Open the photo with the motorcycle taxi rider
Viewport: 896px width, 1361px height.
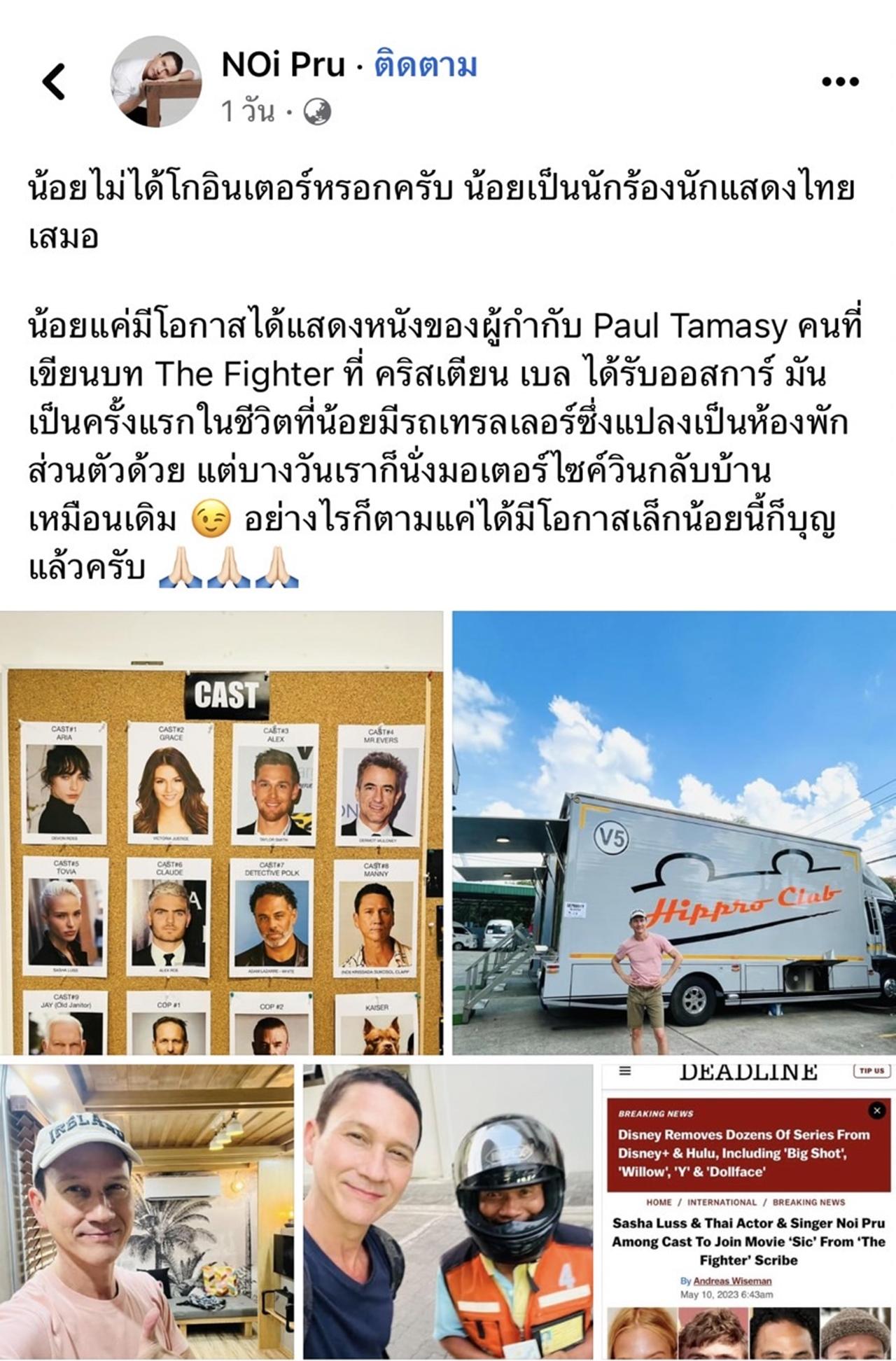(448, 1212)
